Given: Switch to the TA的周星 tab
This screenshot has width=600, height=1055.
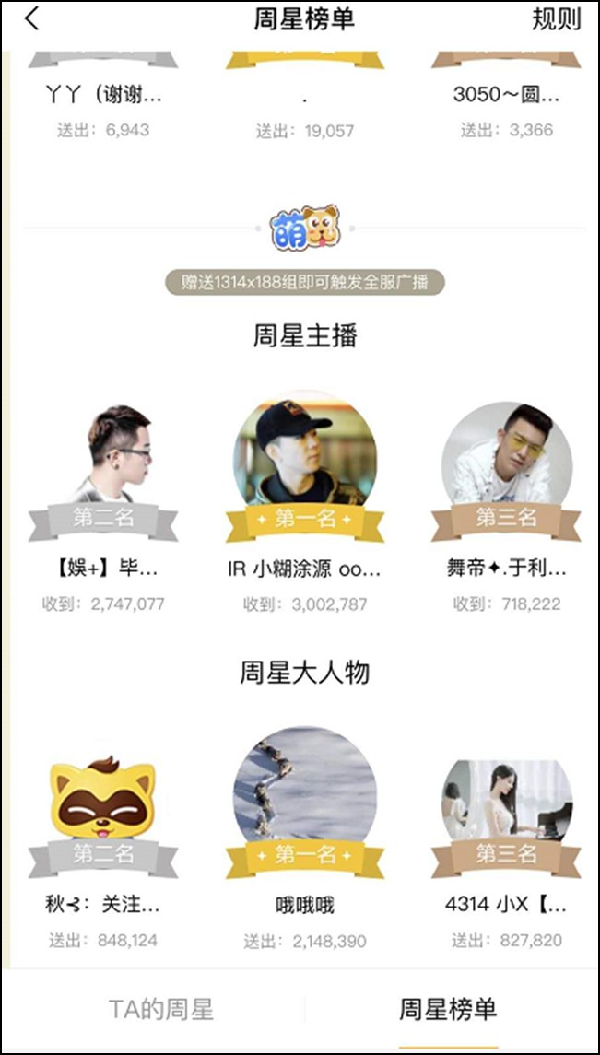Looking at the screenshot, I should pyautogui.click(x=161, y=1009).
